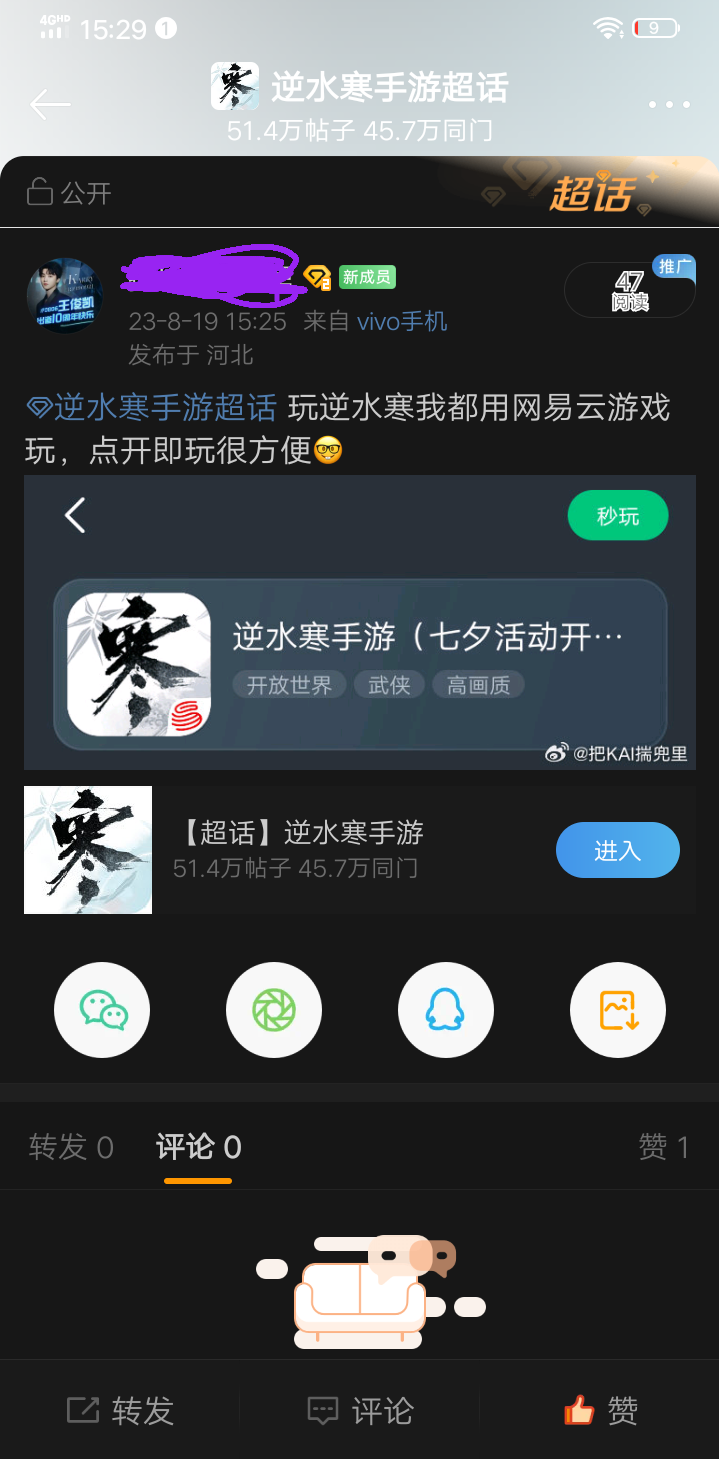This screenshot has width=719, height=1459.
Task: Share the post to QQ
Action: click(446, 1010)
